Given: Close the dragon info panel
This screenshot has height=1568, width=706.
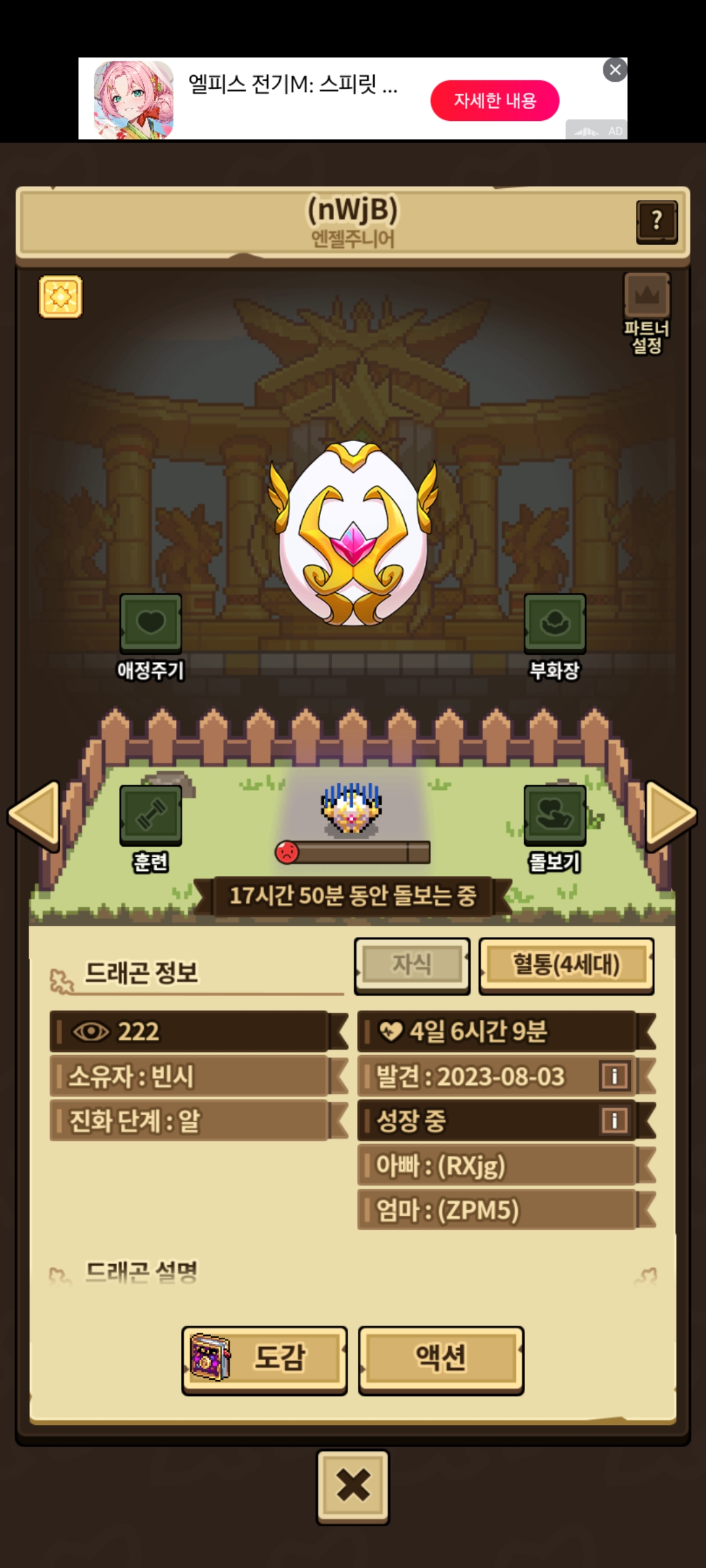Looking at the screenshot, I should [x=353, y=1485].
